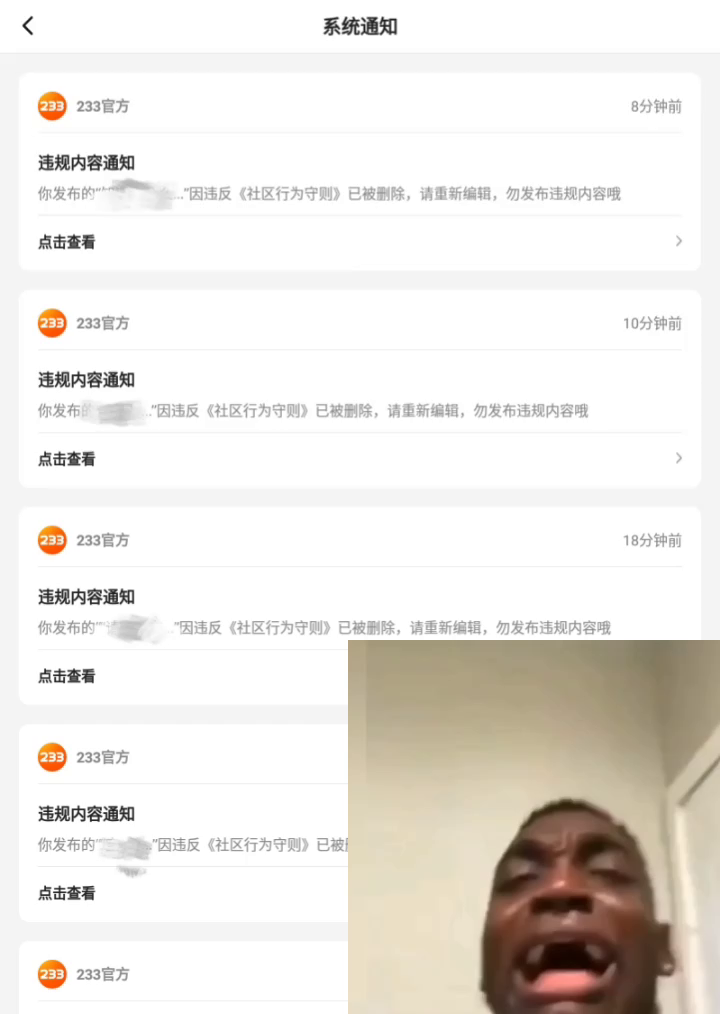720x1014 pixels.
Task: View details of the 10分钟前 violation notice
Action: (67, 459)
